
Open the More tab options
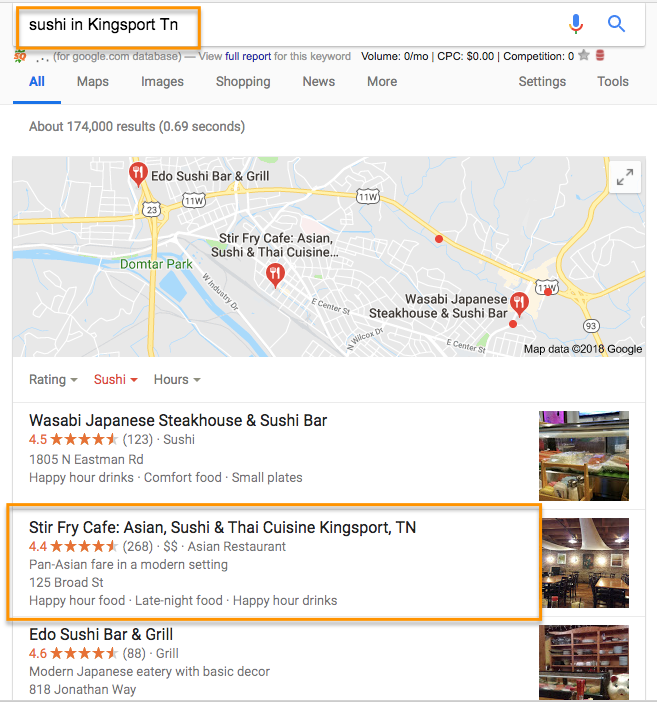click(381, 82)
